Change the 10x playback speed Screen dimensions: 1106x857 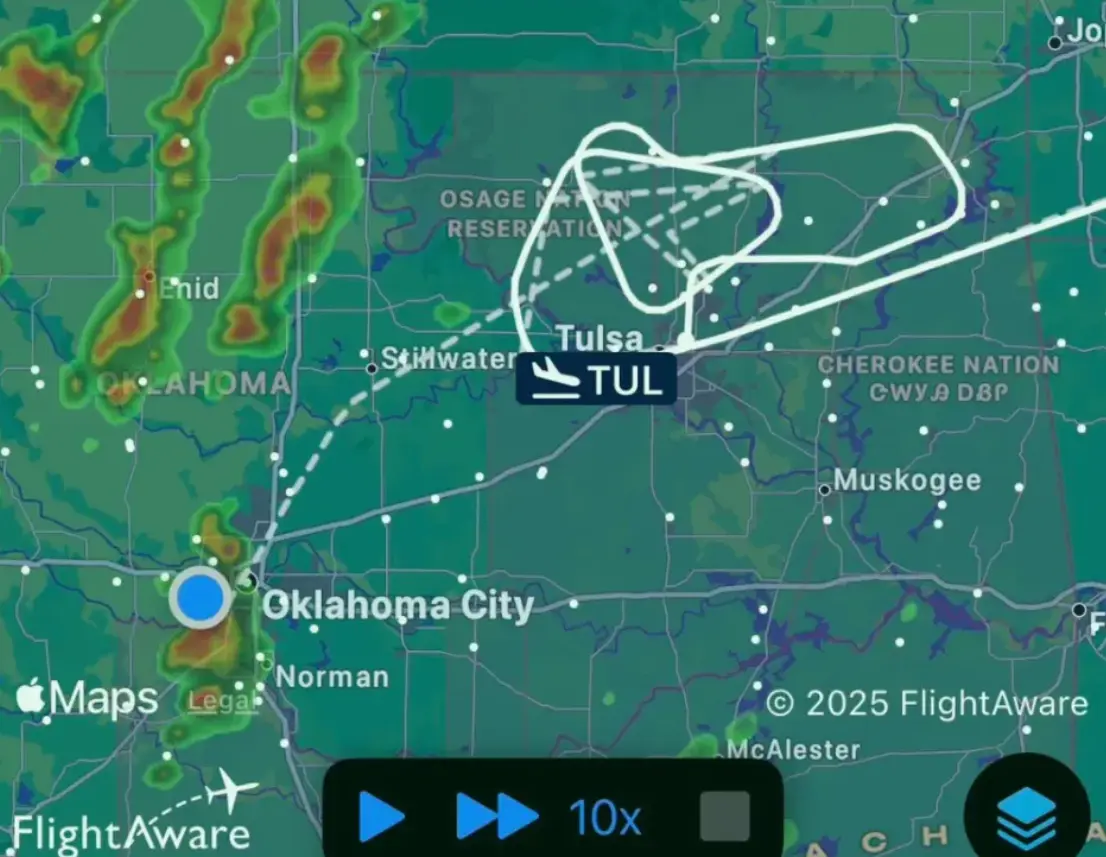(605, 818)
